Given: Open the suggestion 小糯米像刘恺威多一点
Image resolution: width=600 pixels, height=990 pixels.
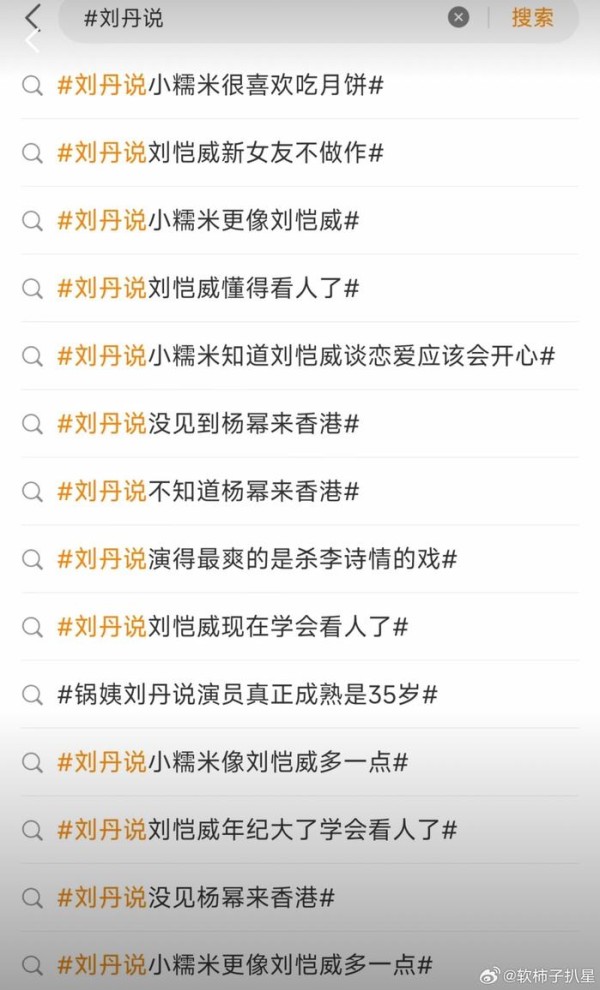Looking at the screenshot, I should 300,762.
